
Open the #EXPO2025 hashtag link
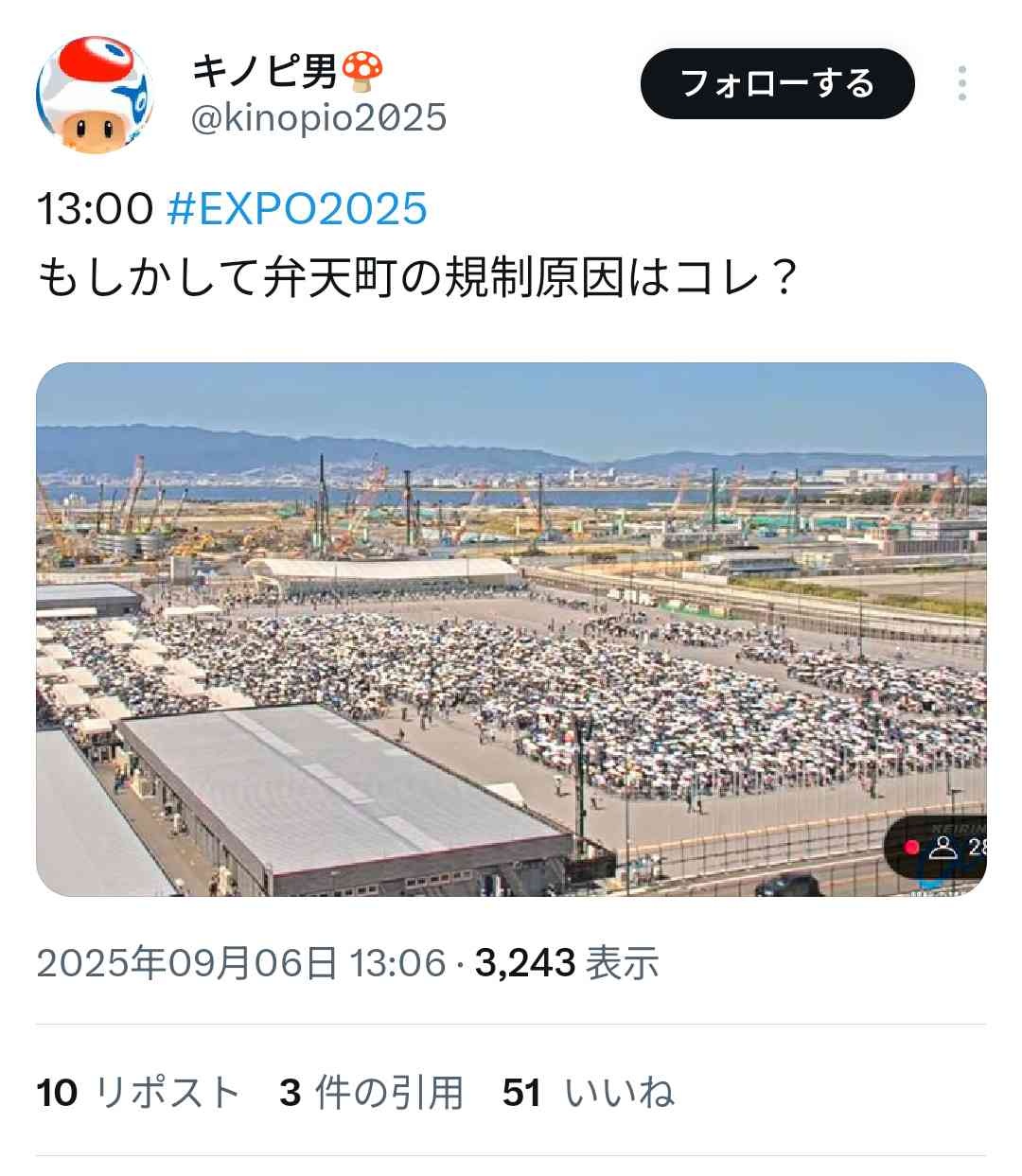(x=296, y=208)
